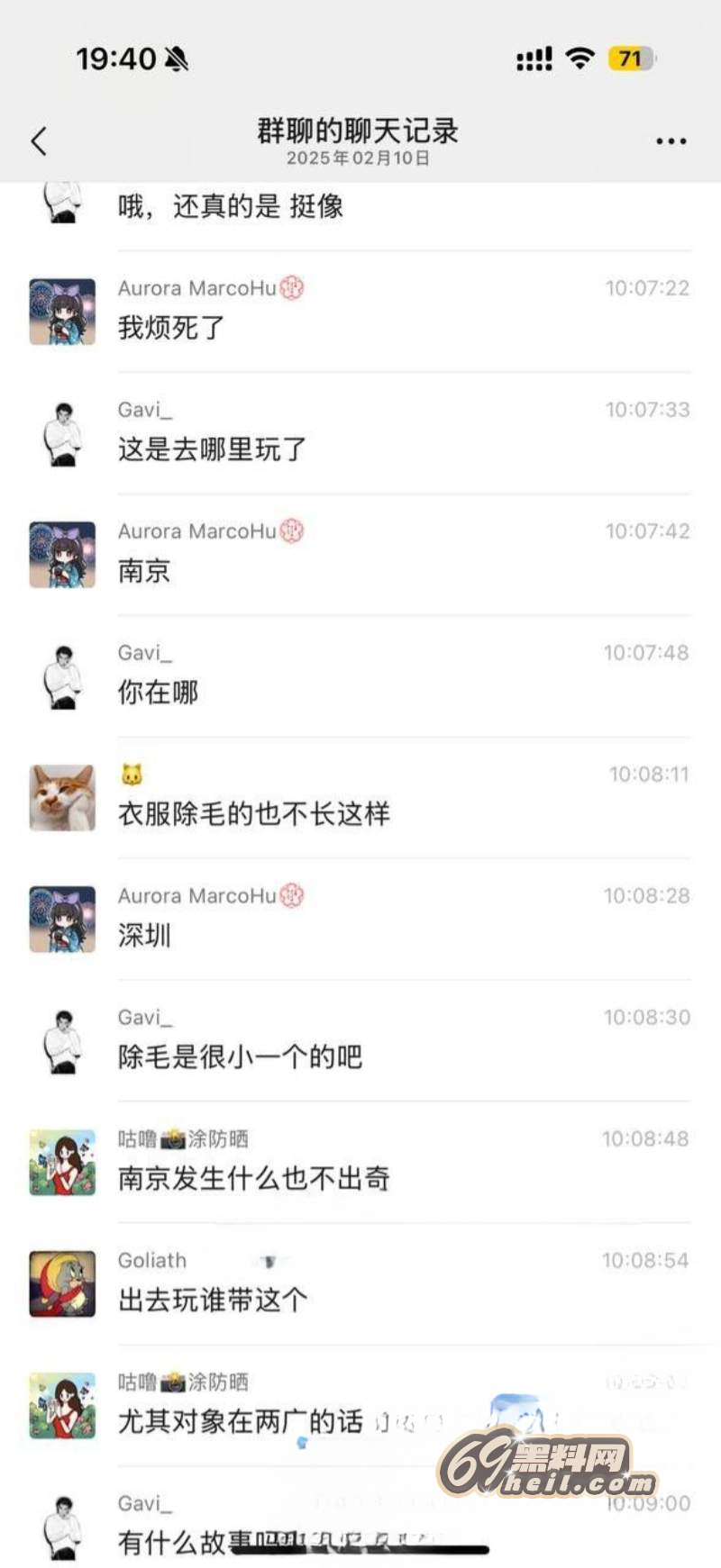Open the three-dot more options menu
This screenshot has height=1568, width=721.
coord(671,141)
